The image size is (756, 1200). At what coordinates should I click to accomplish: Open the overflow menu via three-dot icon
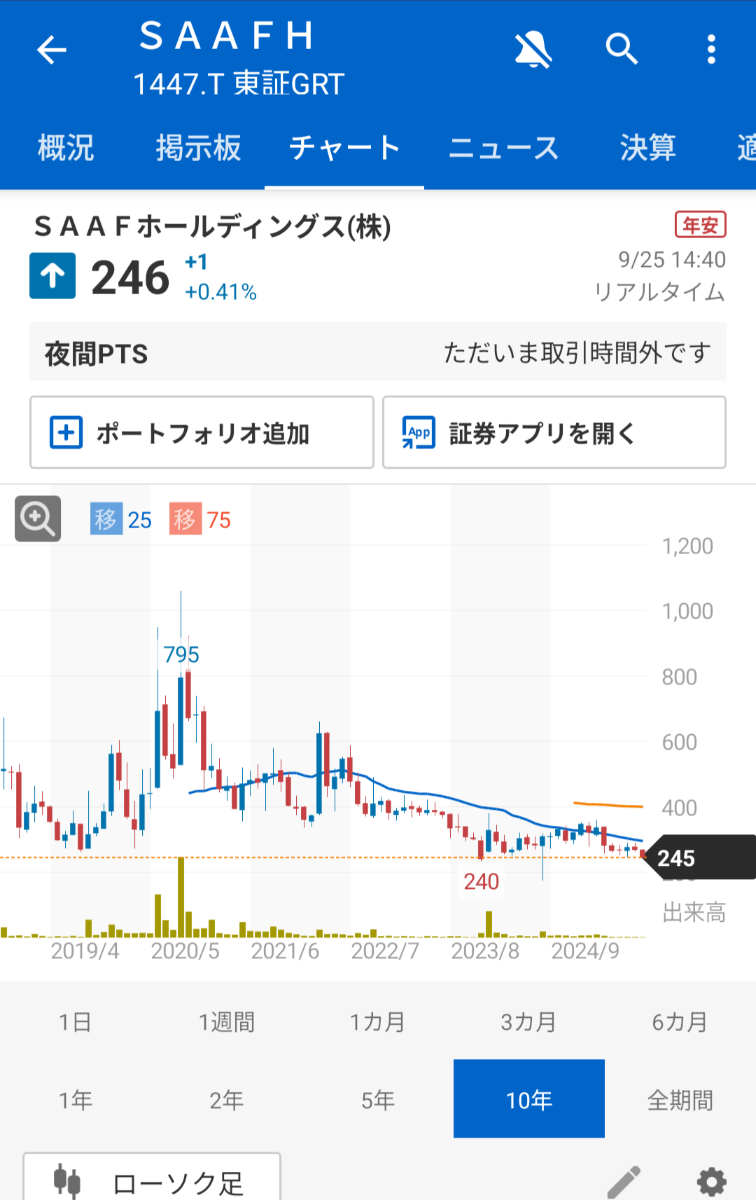click(x=711, y=49)
